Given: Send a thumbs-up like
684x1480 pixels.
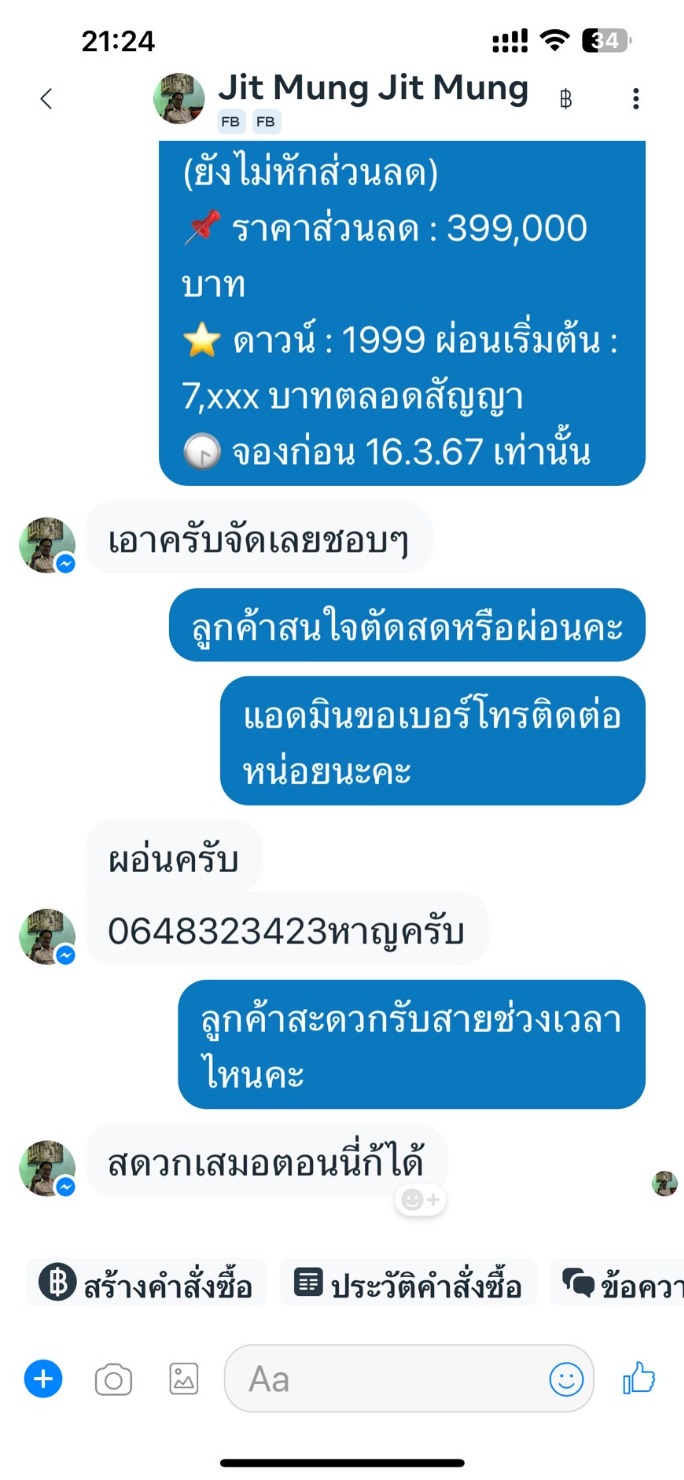Looking at the screenshot, I should pyautogui.click(x=639, y=1379).
